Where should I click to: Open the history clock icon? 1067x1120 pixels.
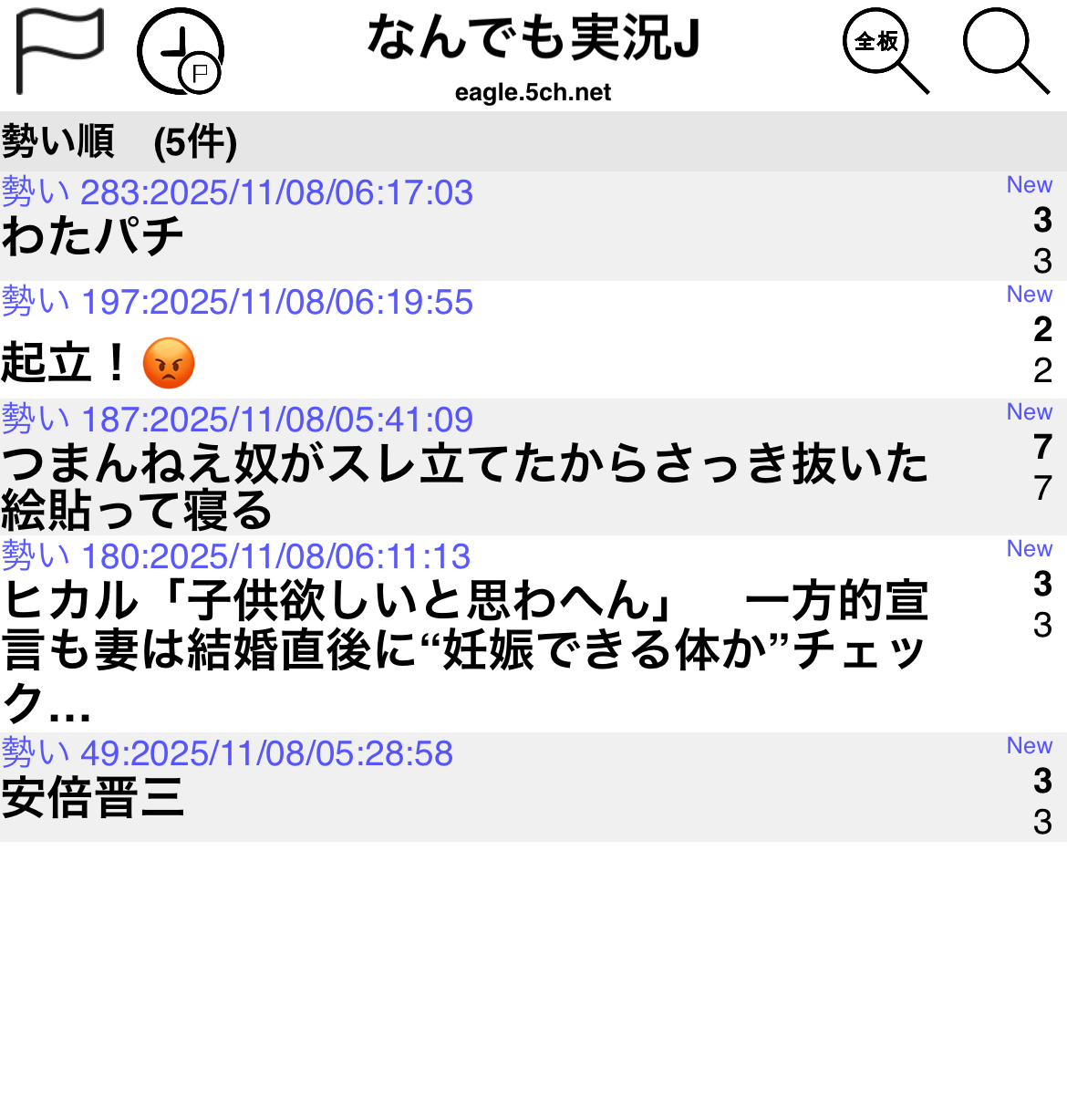coord(181,51)
